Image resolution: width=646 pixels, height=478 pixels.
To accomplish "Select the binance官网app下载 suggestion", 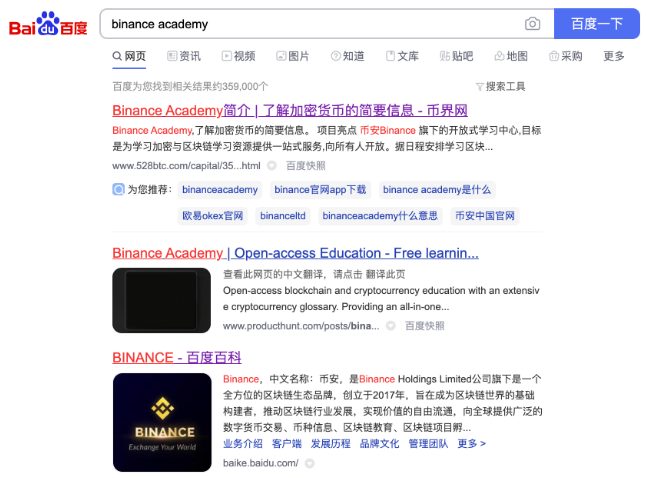I will tap(320, 189).
